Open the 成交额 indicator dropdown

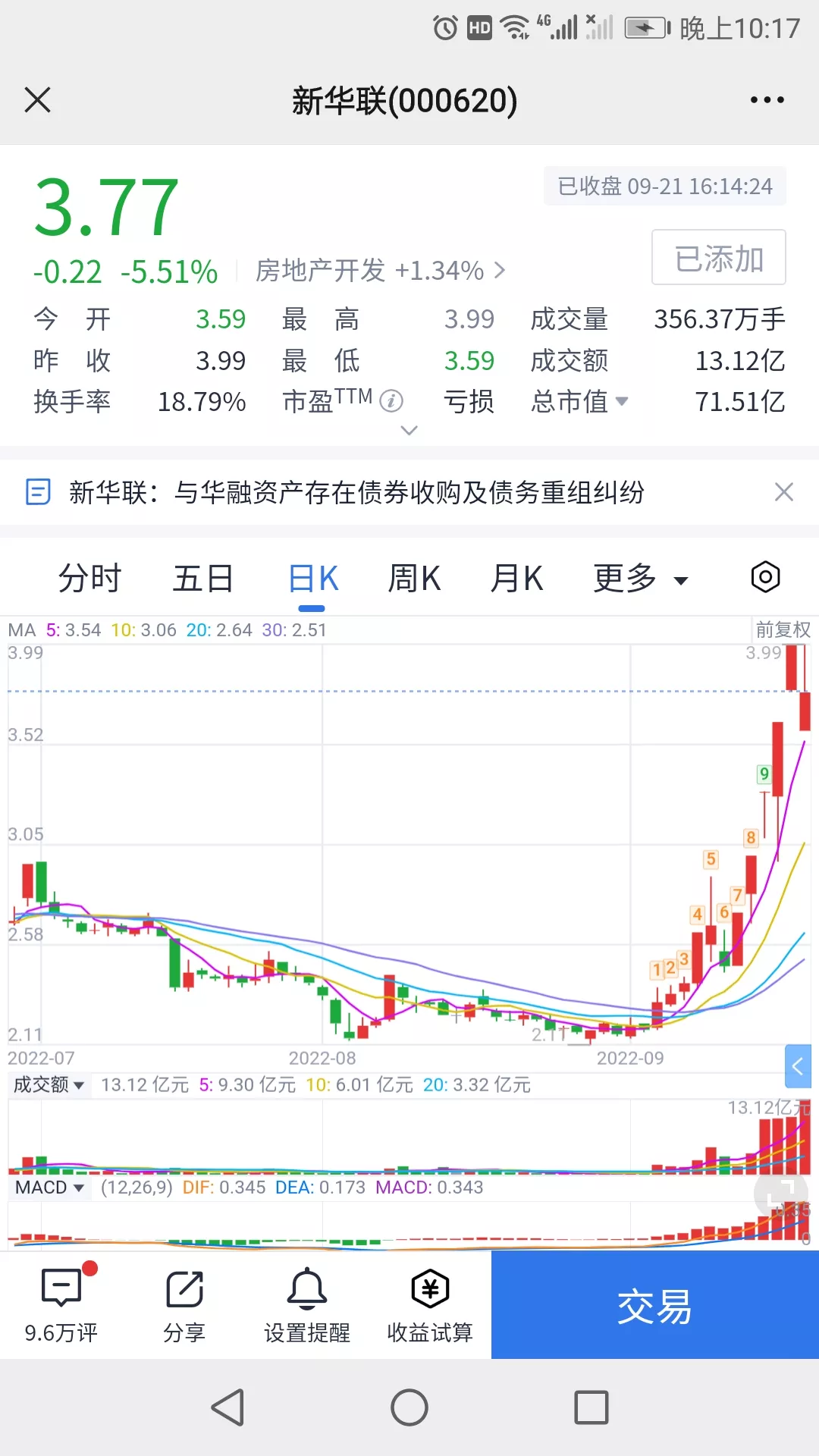[49, 1085]
